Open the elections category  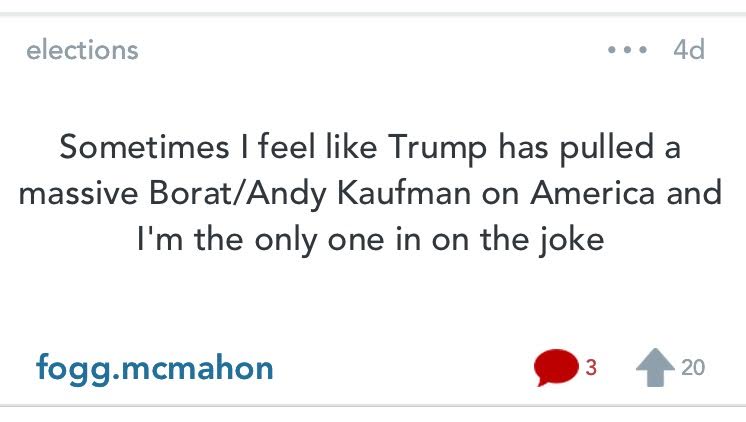(82, 49)
